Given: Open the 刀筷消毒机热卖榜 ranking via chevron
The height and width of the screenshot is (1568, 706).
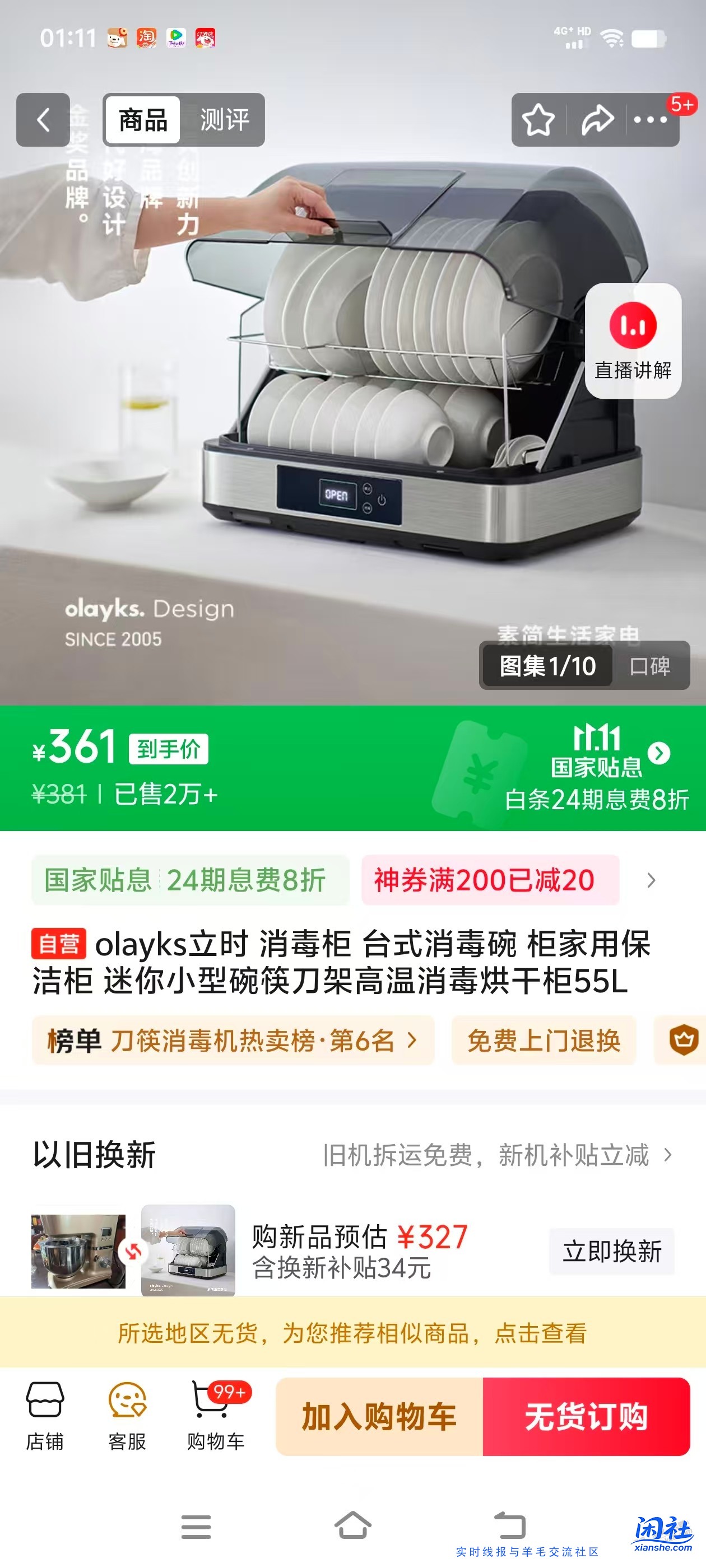Looking at the screenshot, I should coord(412,1041).
